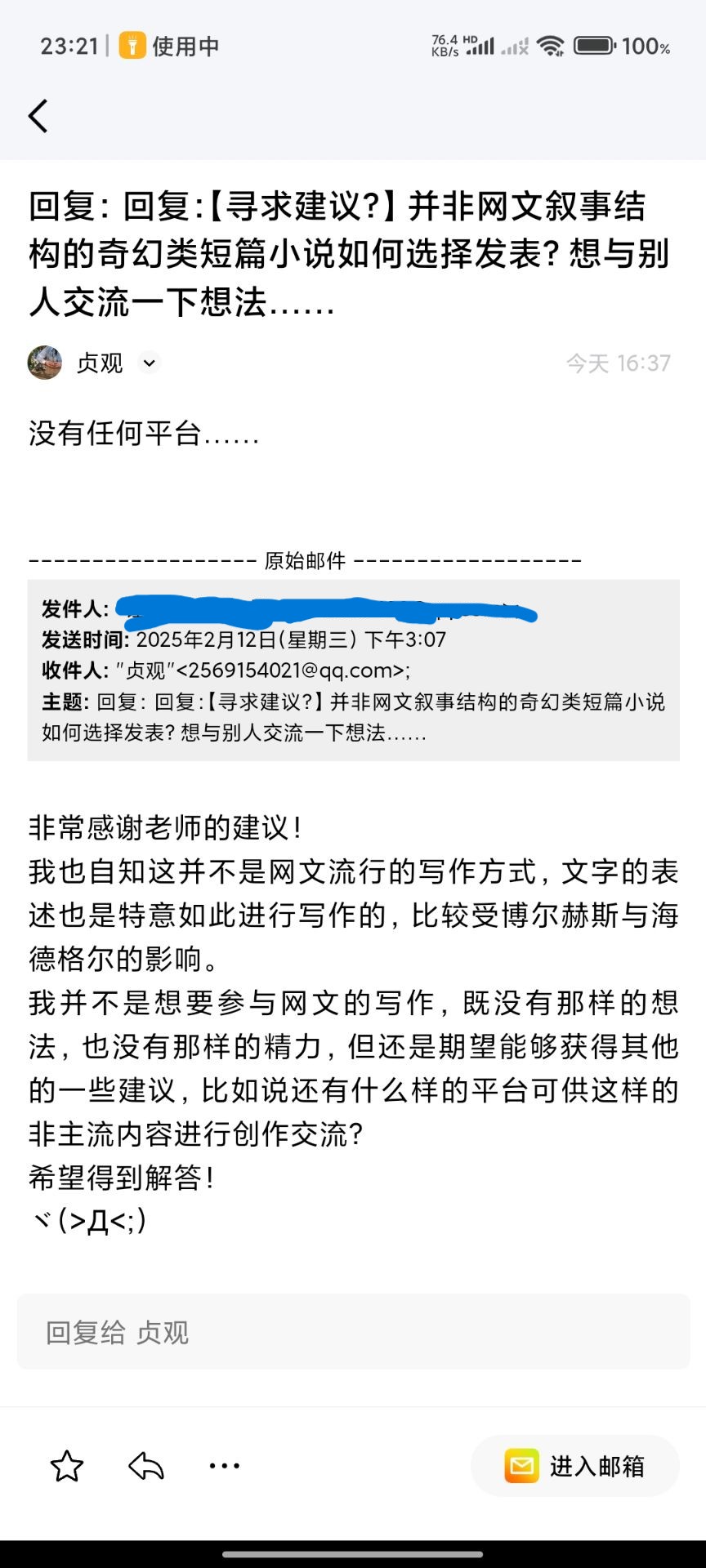The image size is (706, 1568).
Task: Open 贞观's avatar profile
Action: 45,363
